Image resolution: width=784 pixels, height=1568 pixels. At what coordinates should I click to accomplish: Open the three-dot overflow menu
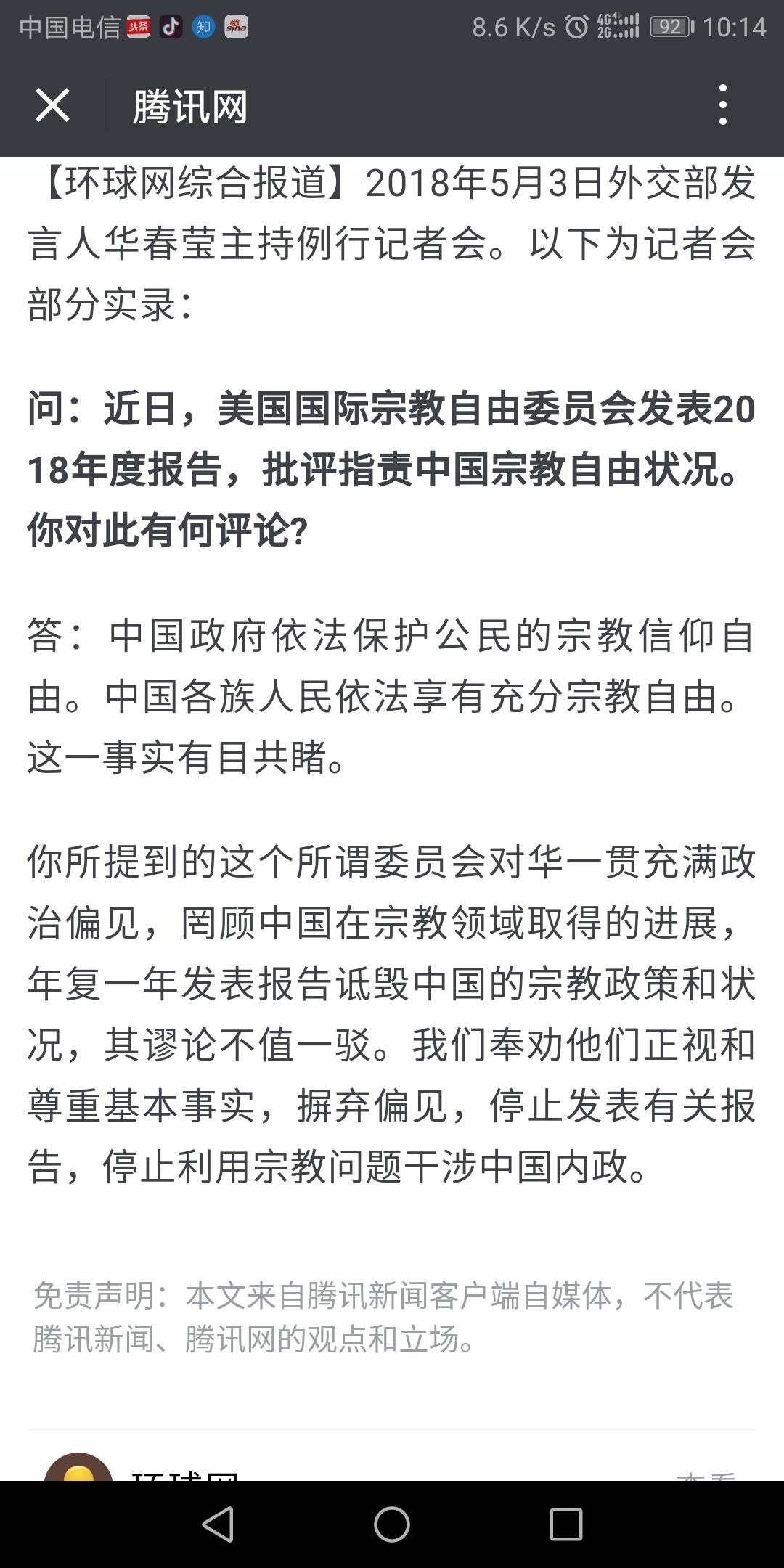[722, 105]
